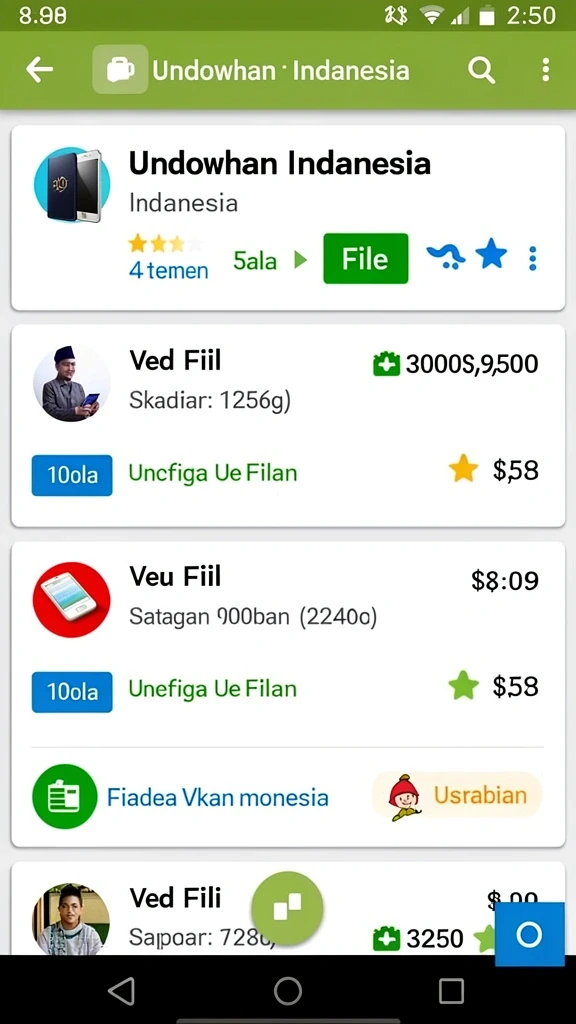
Task: Tap the 10ola chip under Veu Fiil
Action: 72,692
